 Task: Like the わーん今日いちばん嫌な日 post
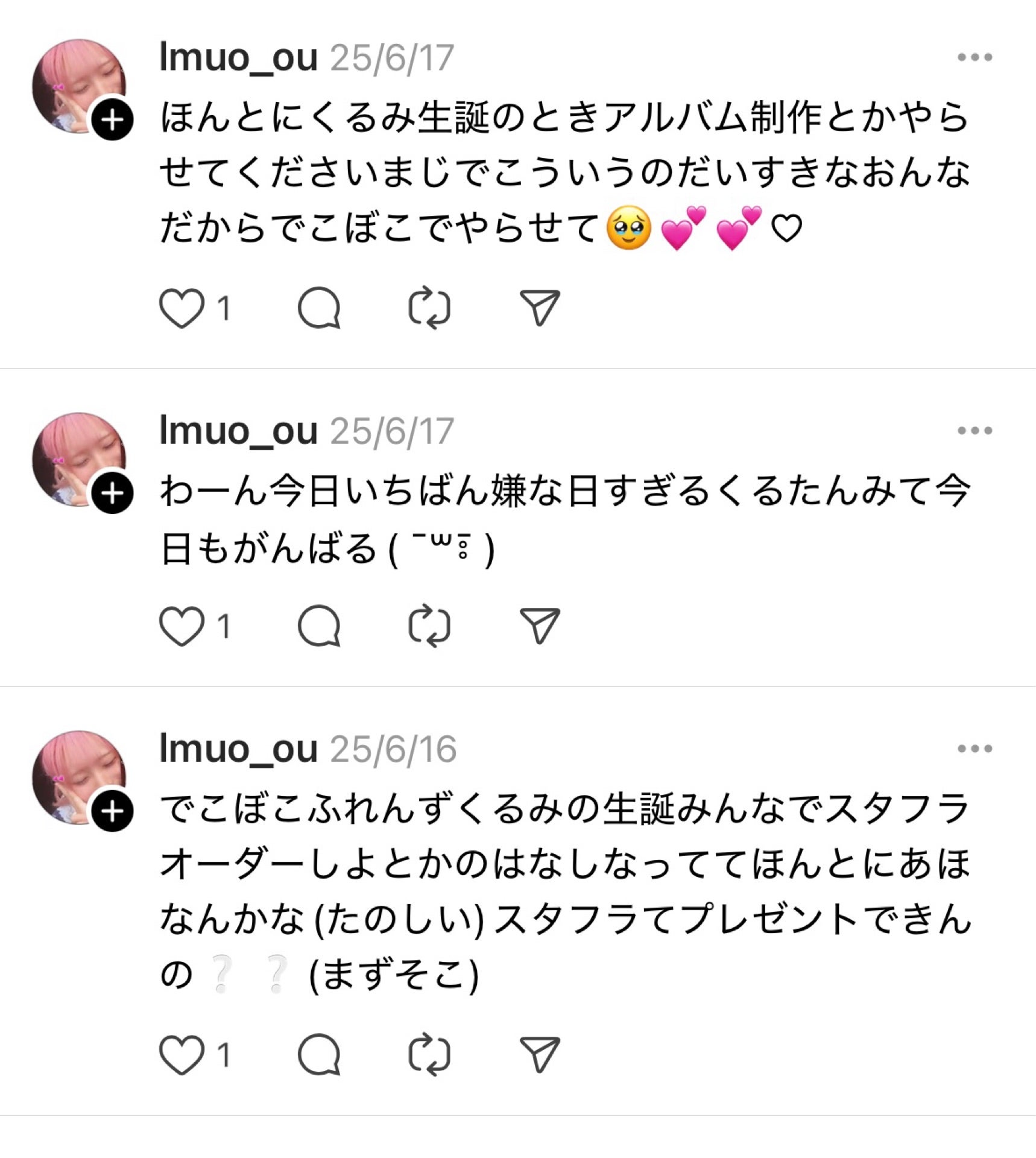[181, 627]
